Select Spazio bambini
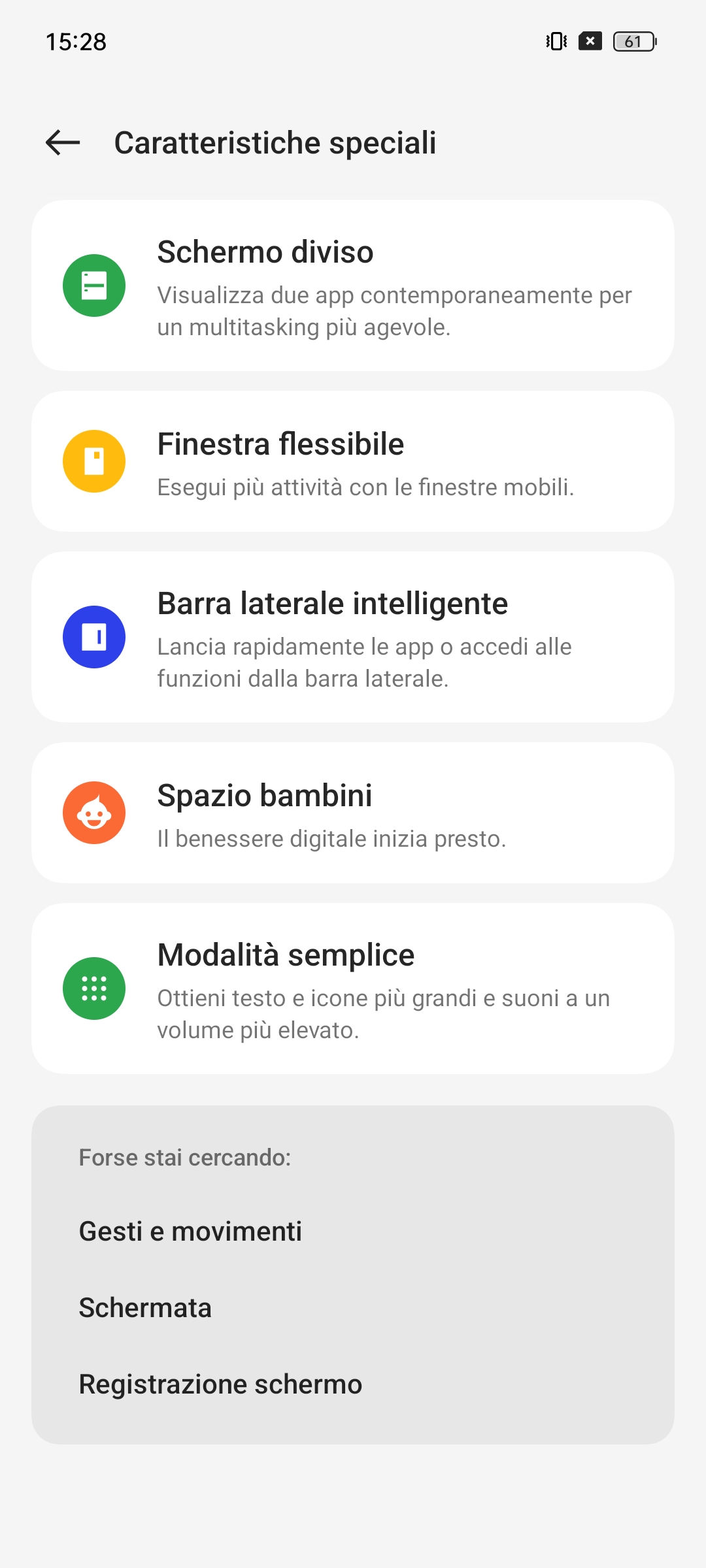The height and width of the screenshot is (1568, 706). [353, 813]
